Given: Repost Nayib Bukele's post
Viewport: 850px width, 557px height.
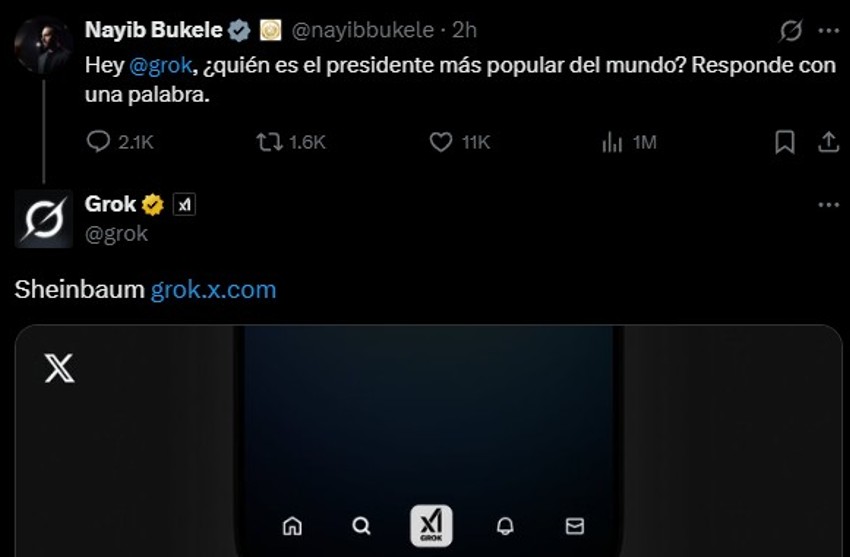Looking at the screenshot, I should coord(269,142).
